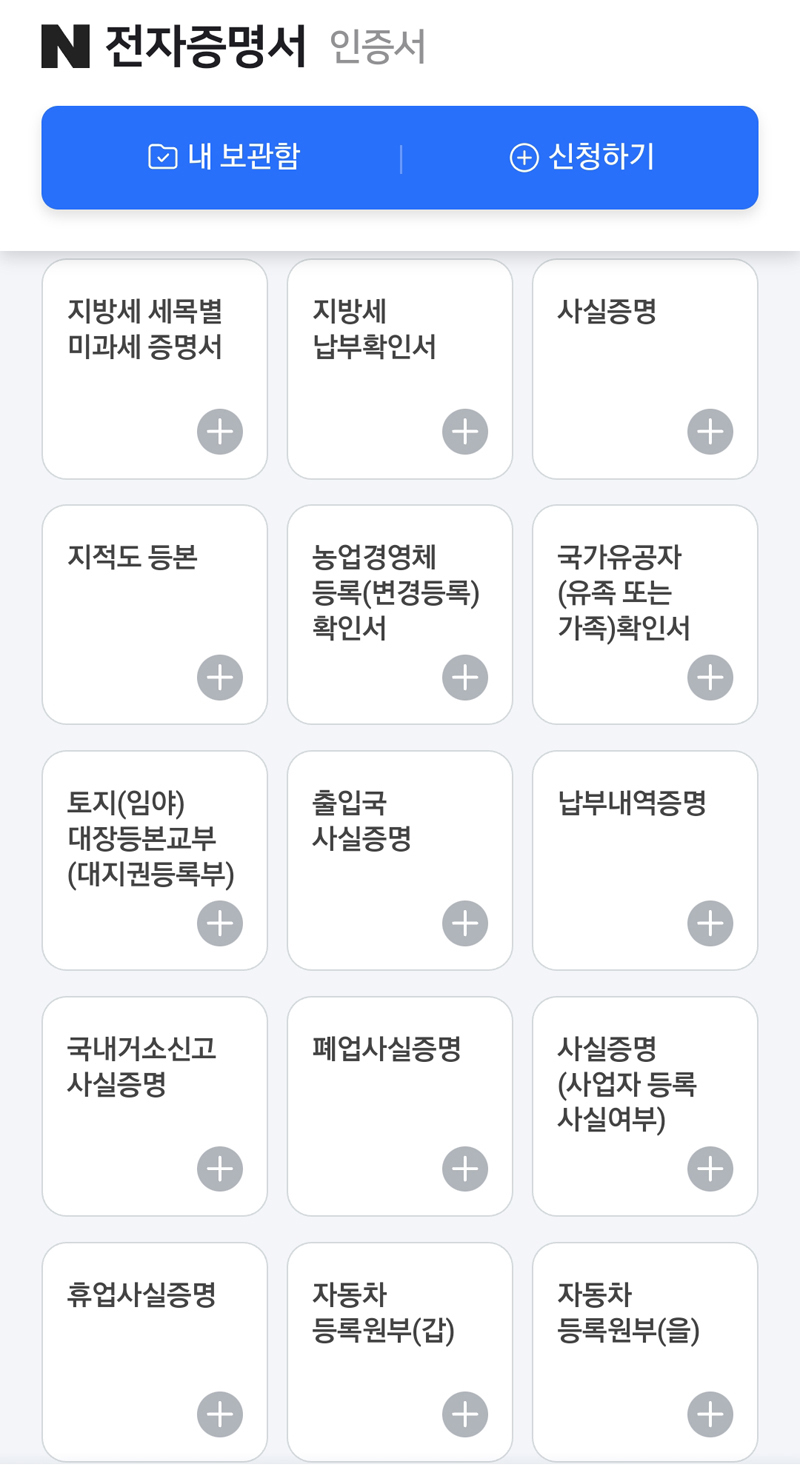This screenshot has width=800, height=1480.
Task: Add 지방세 납부확인서 via plus icon
Action: 464,431
